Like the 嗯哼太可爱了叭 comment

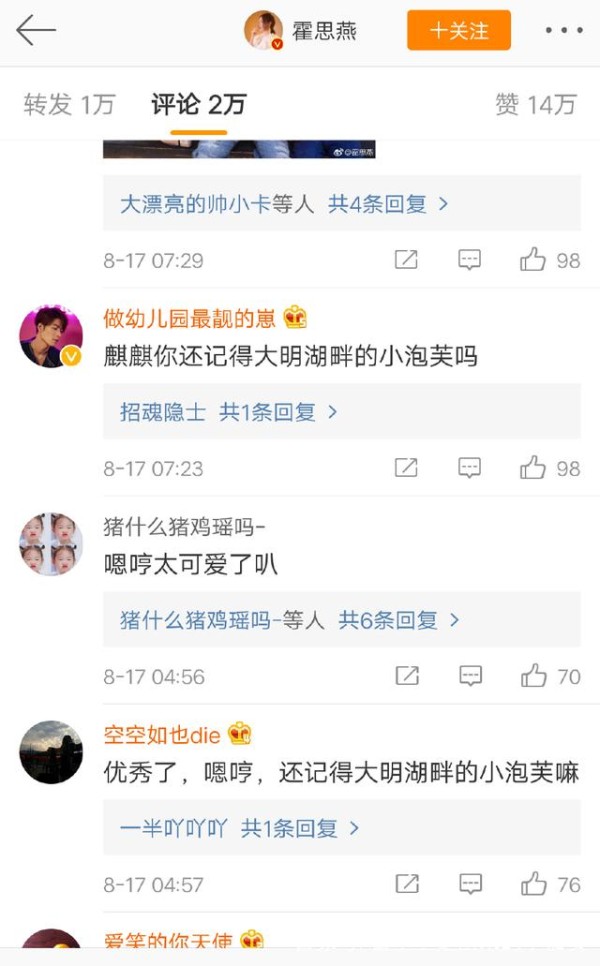pyautogui.click(x=550, y=676)
